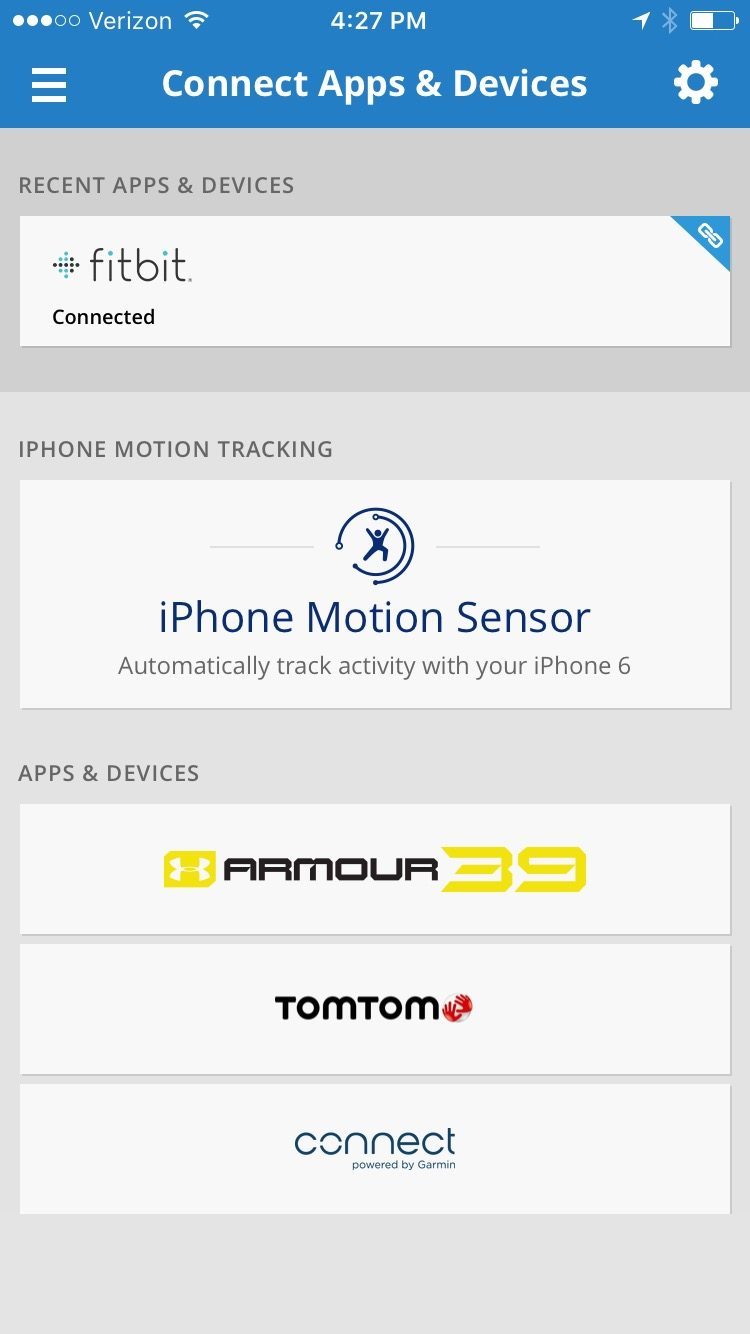
Task: Open the hamburger menu
Action: tap(48, 84)
